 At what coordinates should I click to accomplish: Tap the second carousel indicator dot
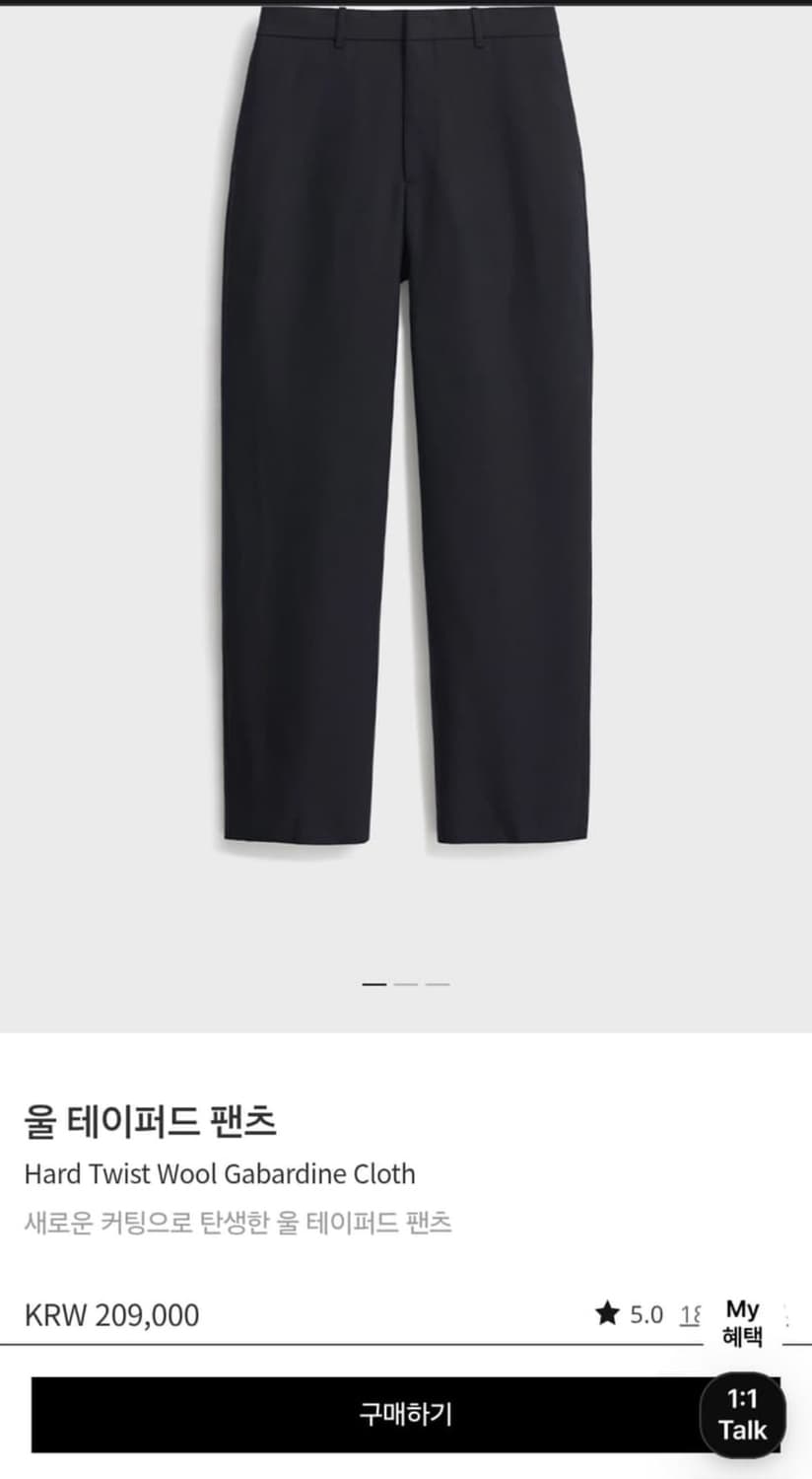pos(406,984)
